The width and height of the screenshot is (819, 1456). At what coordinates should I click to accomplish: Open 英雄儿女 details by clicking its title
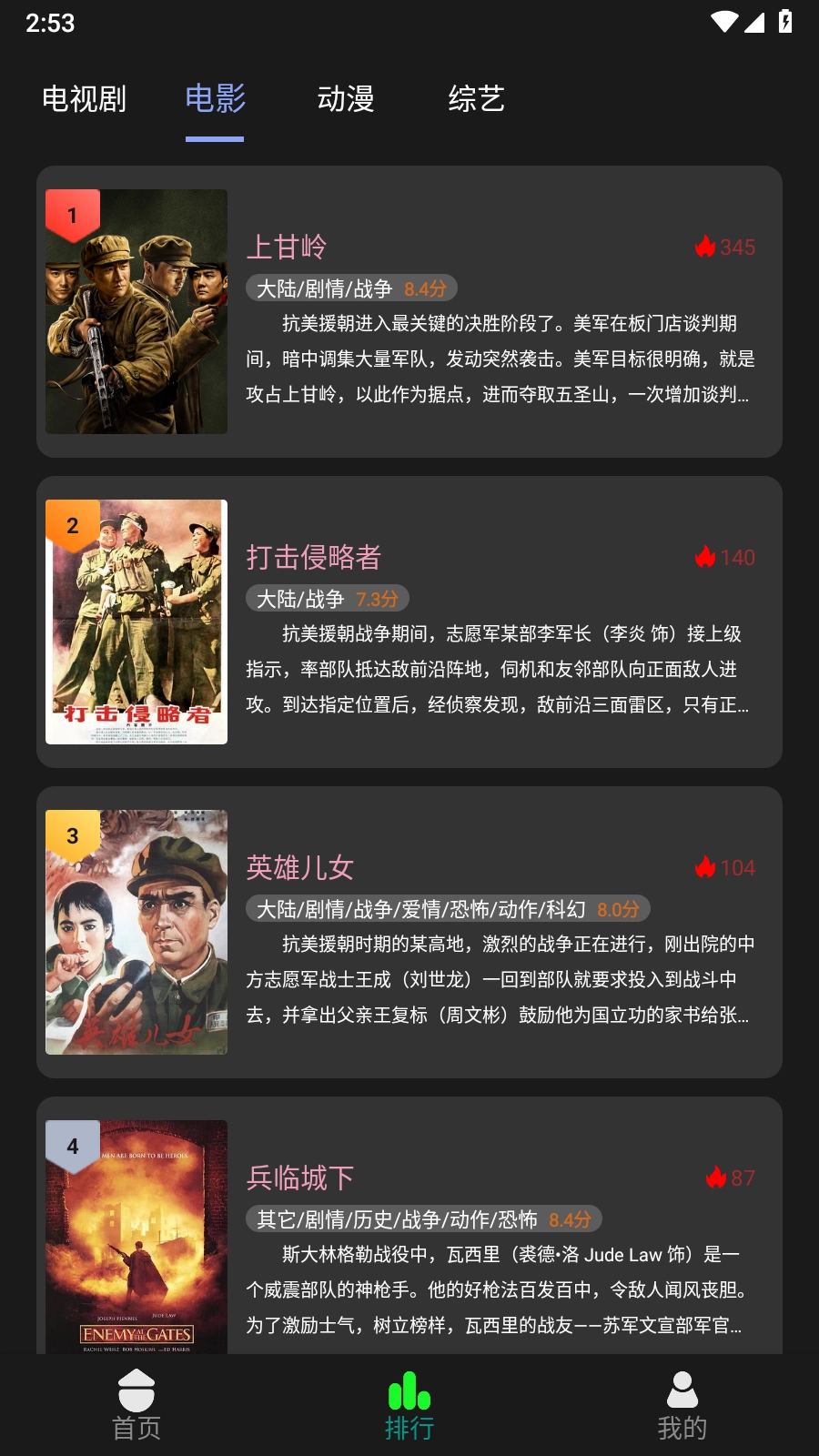pos(300,867)
